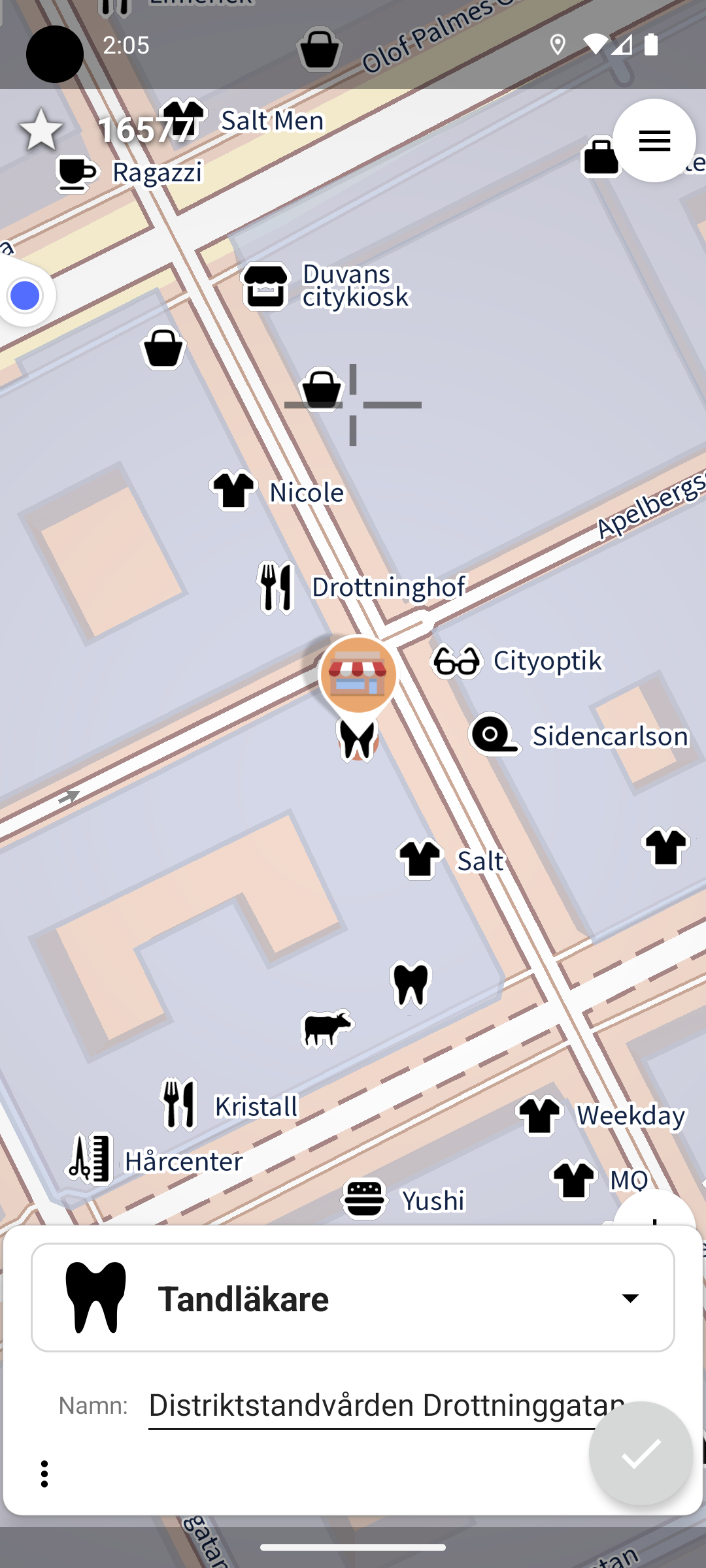Open the hamburger main menu
Screen dimensions: 706x1568
tap(654, 140)
